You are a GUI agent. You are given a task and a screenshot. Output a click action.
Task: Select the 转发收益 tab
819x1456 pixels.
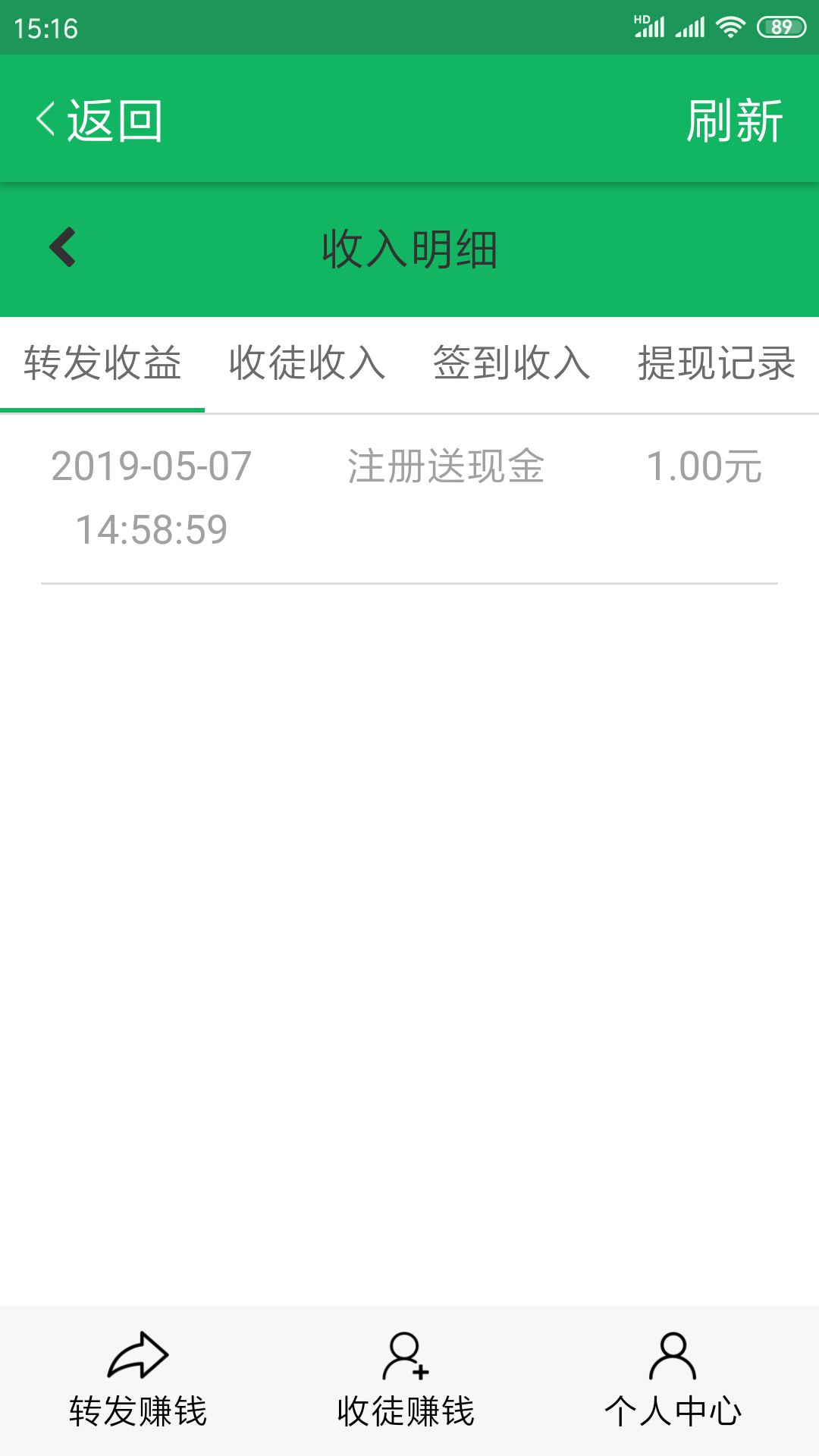pos(104,364)
